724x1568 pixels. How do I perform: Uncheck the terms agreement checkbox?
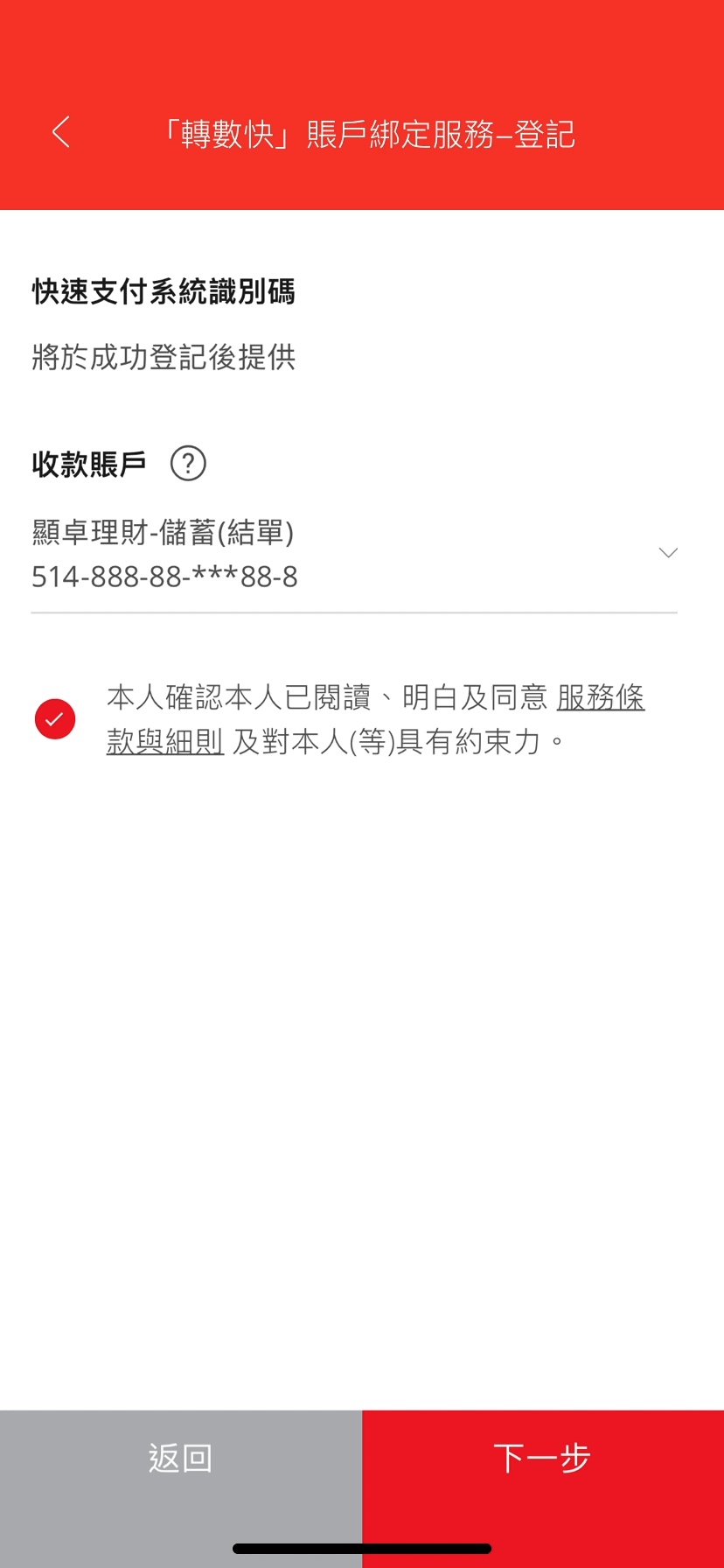click(55, 719)
